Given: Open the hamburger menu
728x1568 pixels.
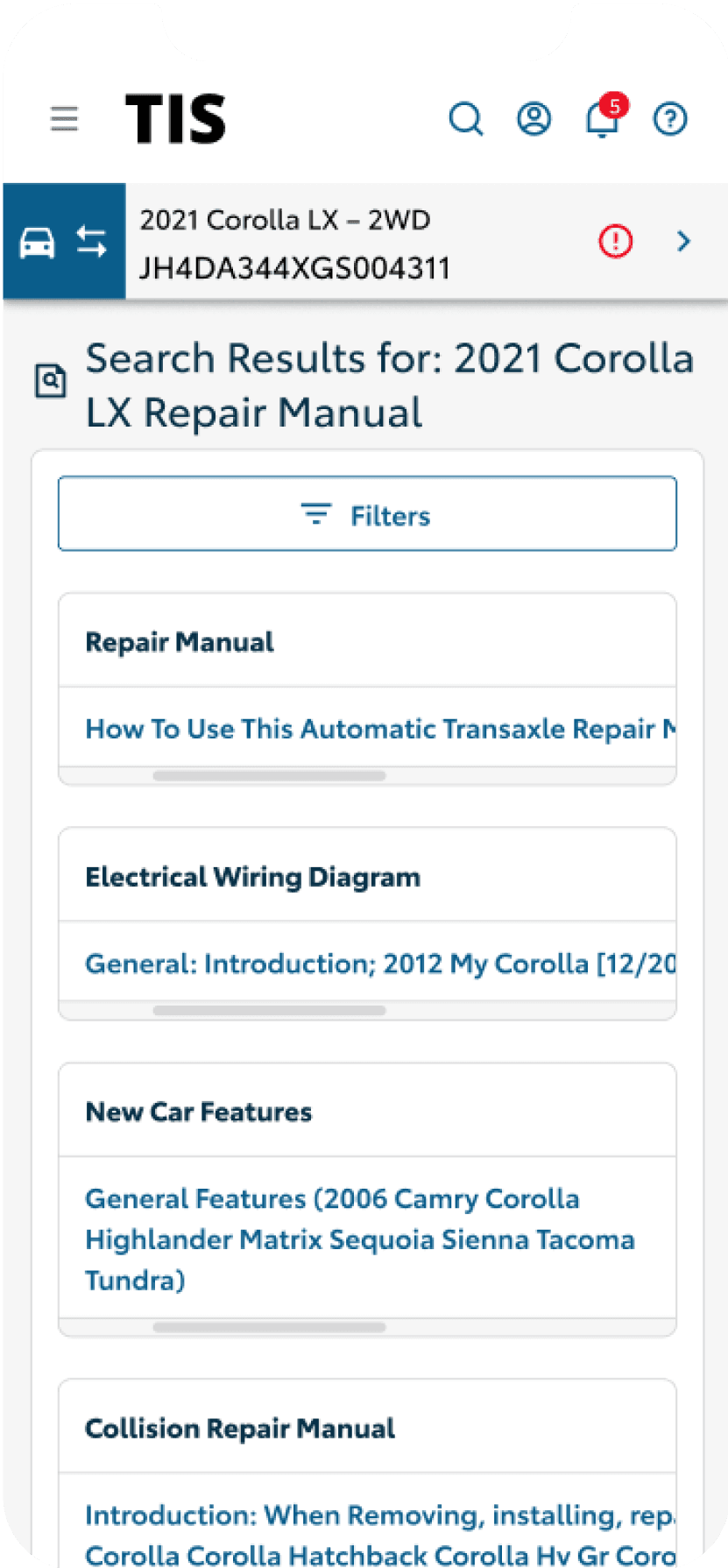Looking at the screenshot, I should pyautogui.click(x=64, y=118).
